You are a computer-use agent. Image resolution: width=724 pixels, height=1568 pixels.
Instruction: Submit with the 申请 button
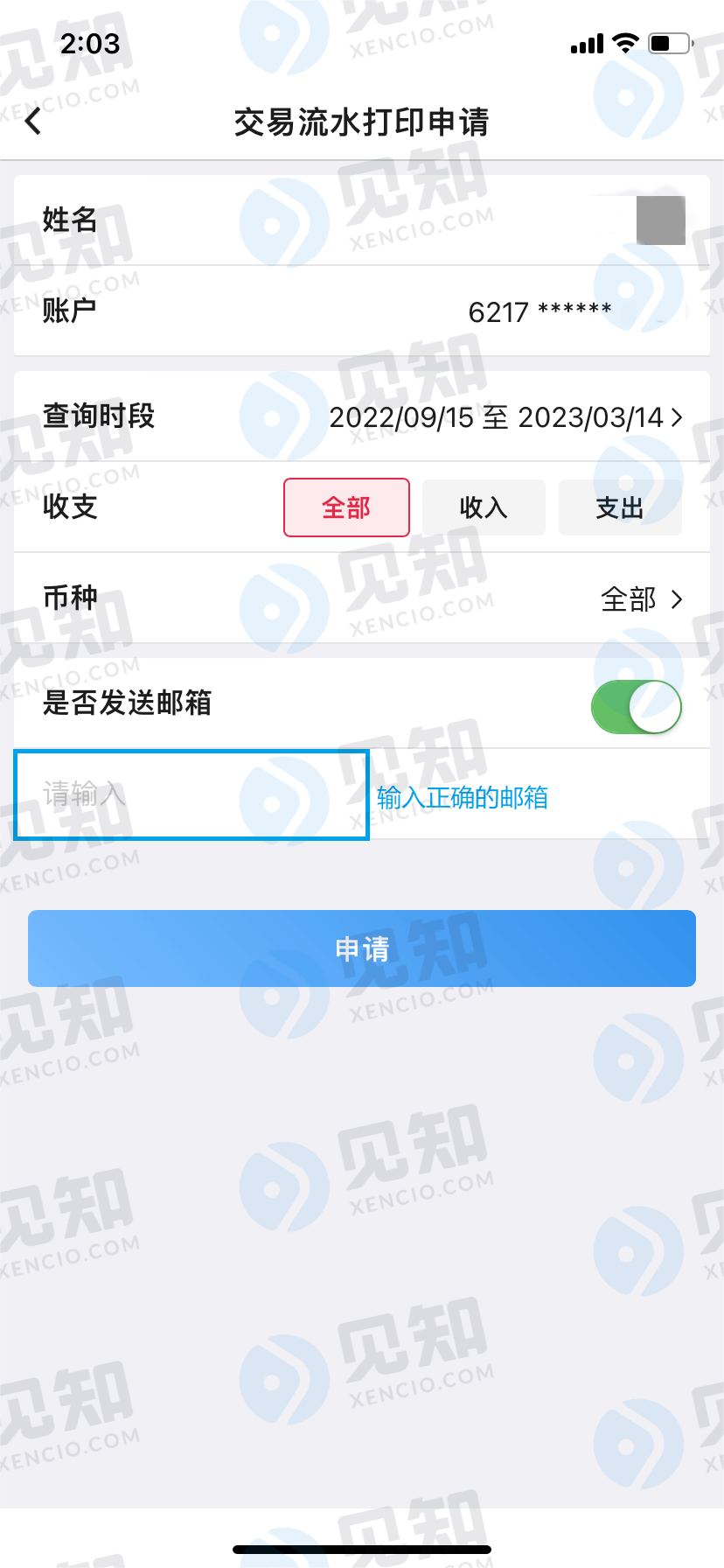[x=362, y=948]
